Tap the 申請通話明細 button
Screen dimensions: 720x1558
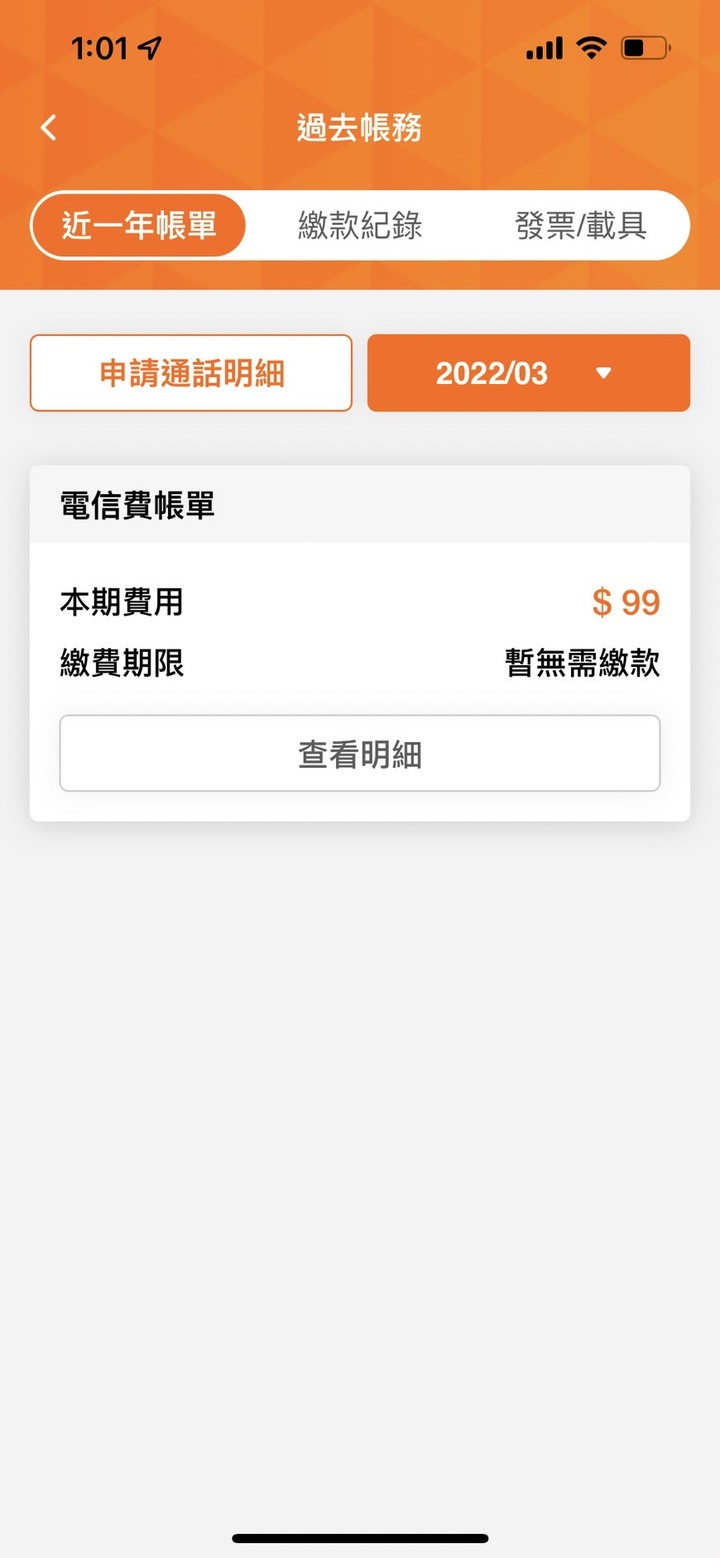191,373
